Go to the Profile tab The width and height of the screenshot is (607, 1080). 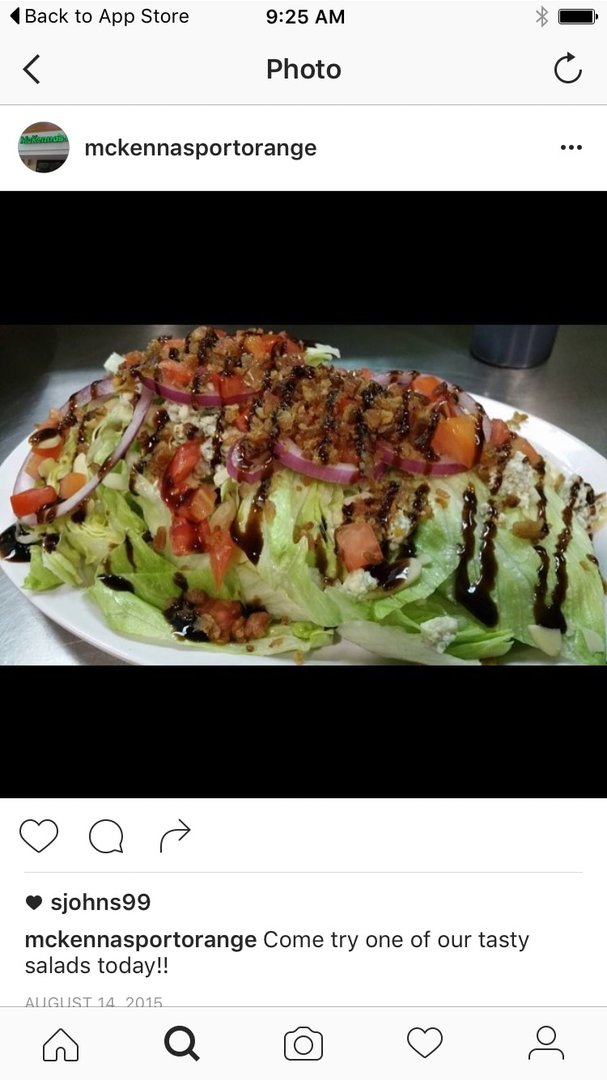(546, 1043)
